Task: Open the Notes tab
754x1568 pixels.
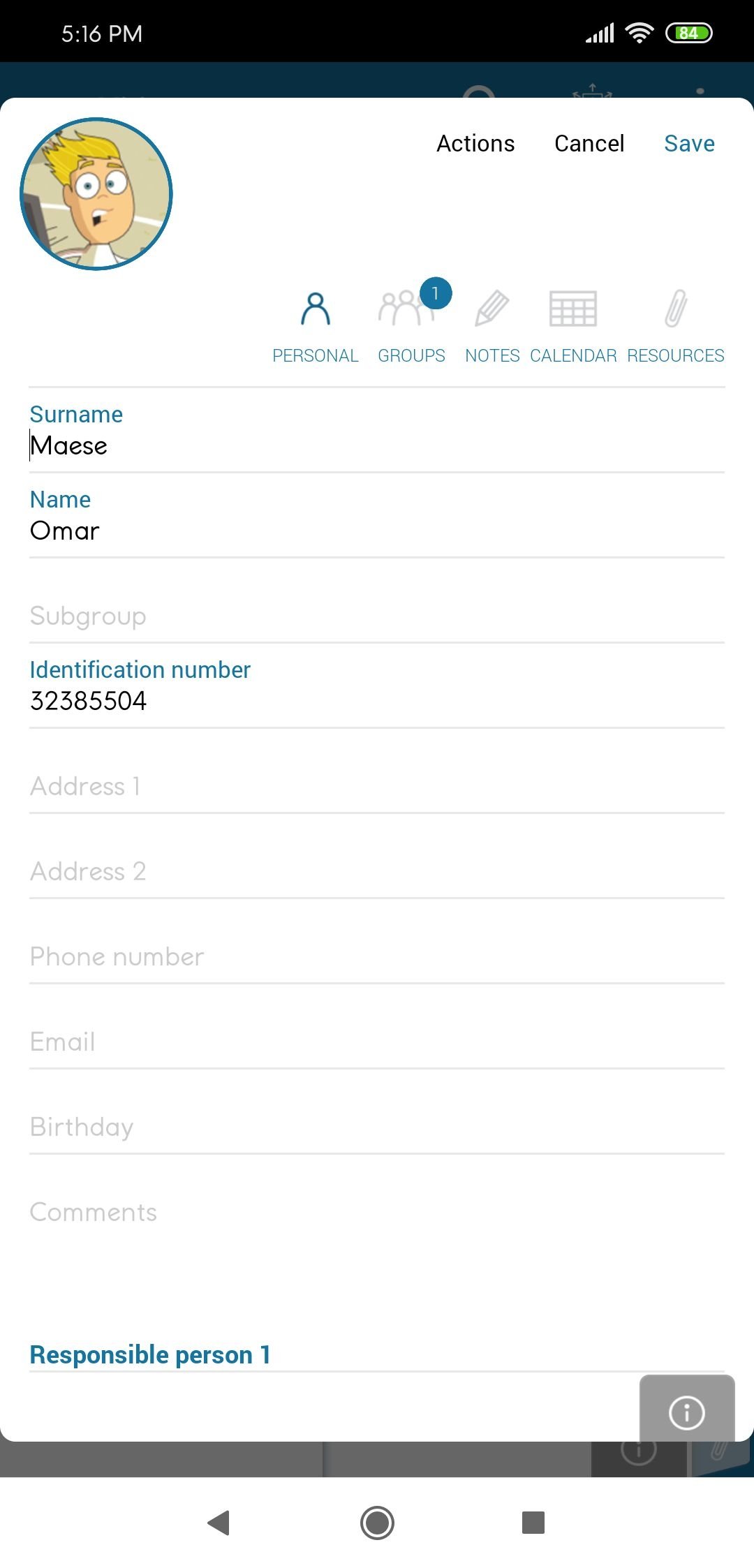Action: 492,325
